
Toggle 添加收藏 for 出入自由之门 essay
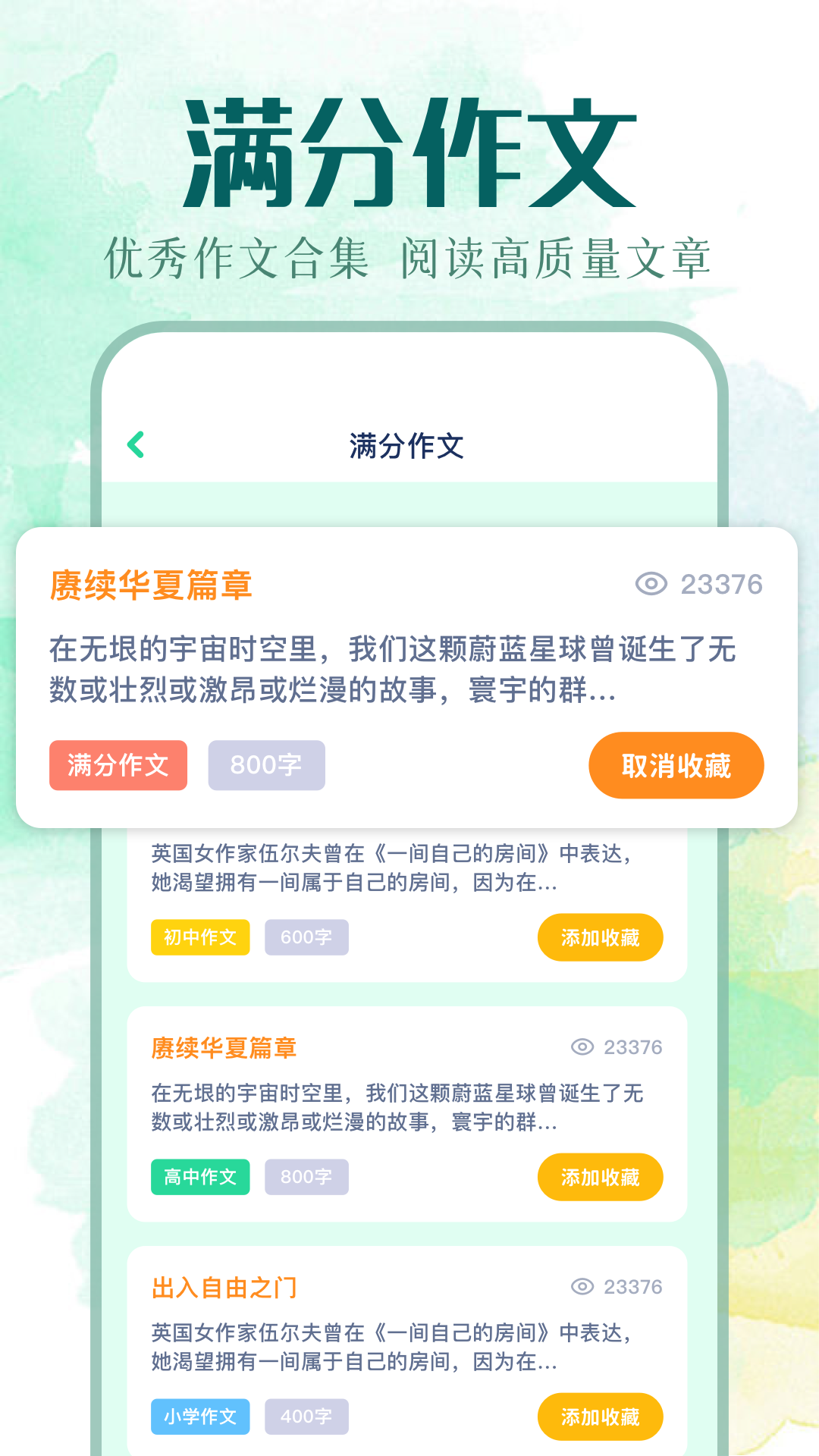pos(600,1417)
